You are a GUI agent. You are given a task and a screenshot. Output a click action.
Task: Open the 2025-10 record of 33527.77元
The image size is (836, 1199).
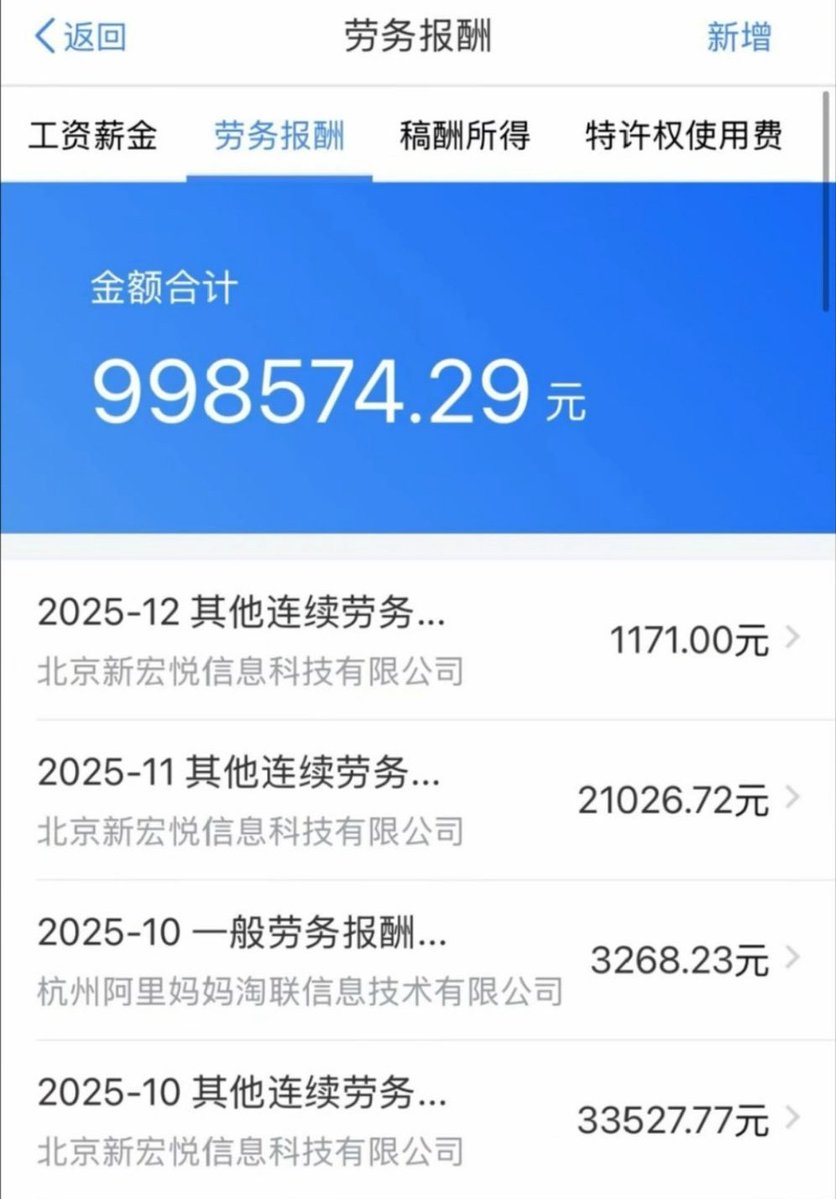click(418, 1120)
